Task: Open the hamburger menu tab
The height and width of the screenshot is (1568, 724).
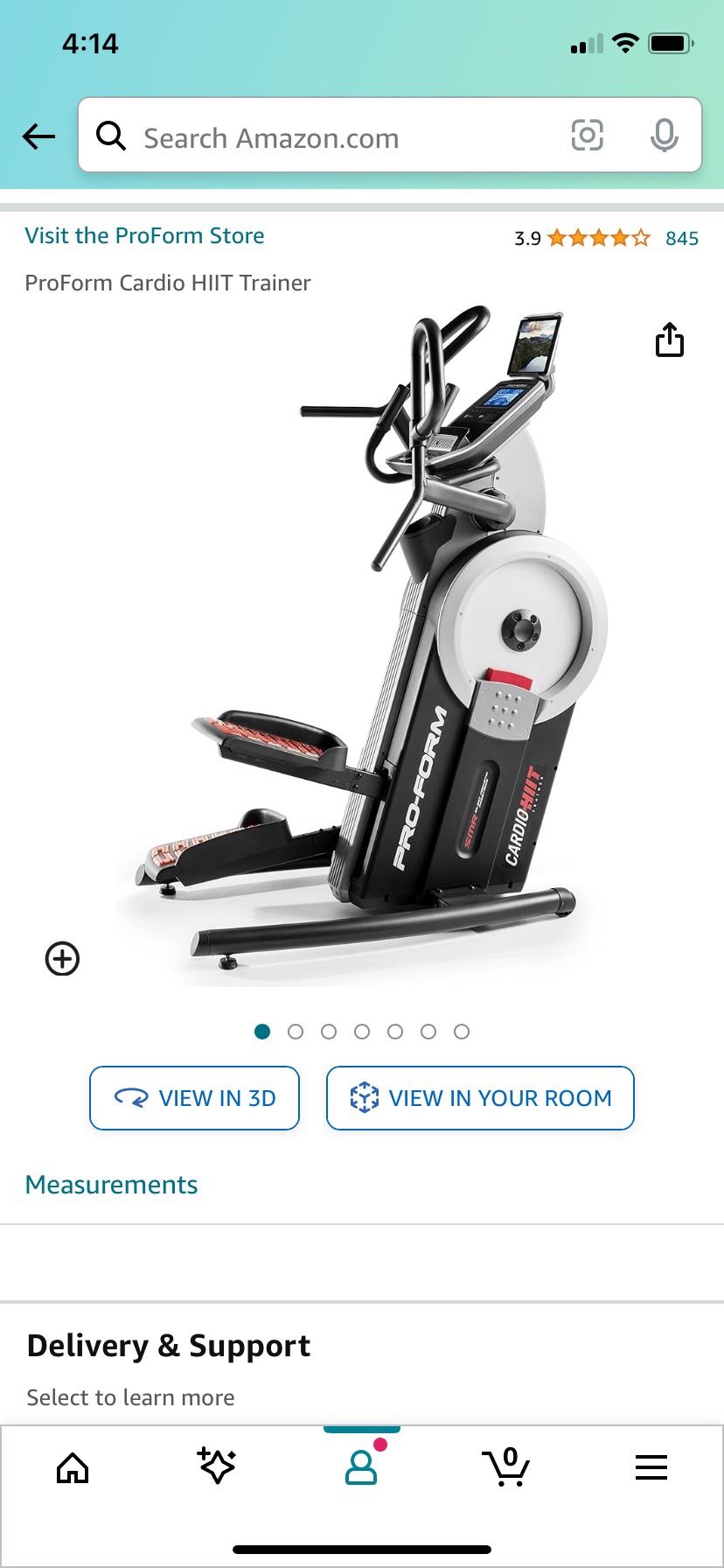Action: coord(651,1467)
